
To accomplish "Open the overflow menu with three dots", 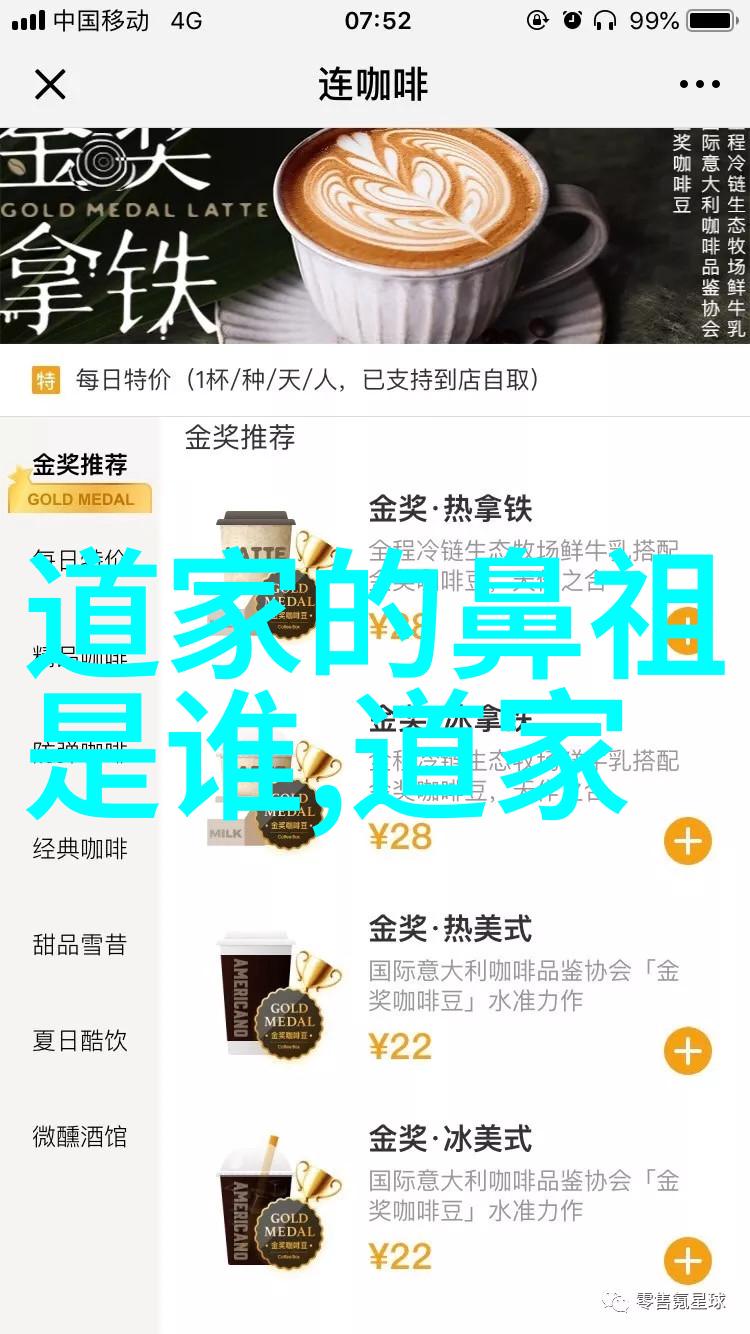I will point(699,85).
